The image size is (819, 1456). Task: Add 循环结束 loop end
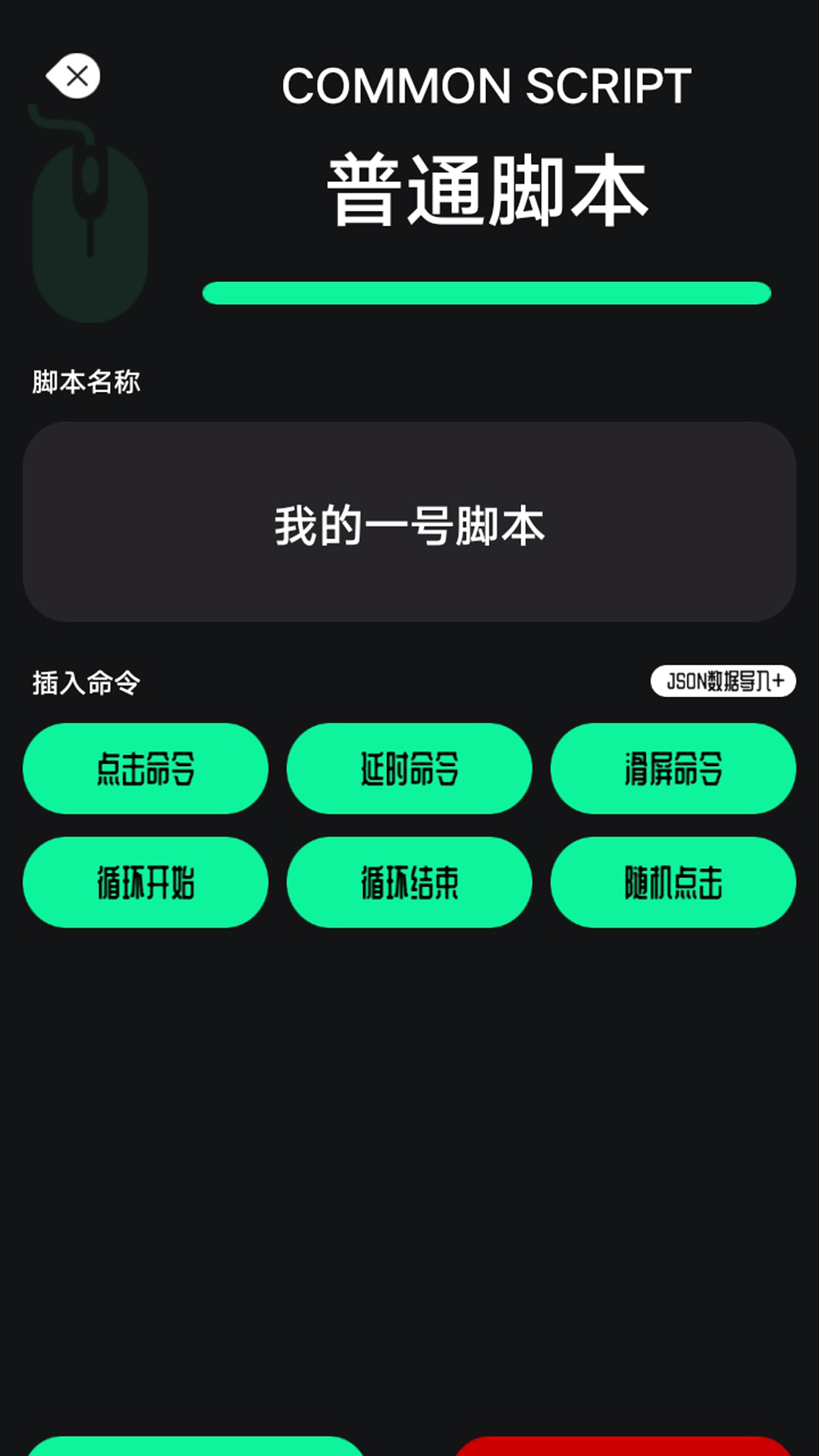pos(409,882)
